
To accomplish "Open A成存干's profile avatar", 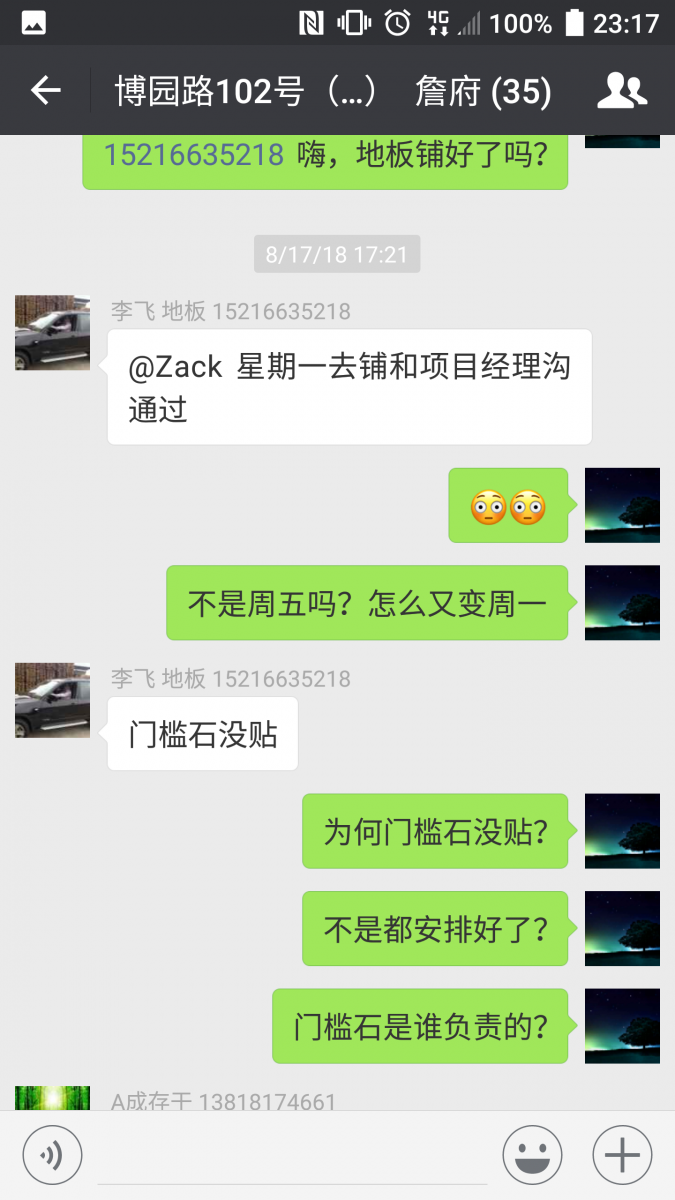I will point(52,1098).
